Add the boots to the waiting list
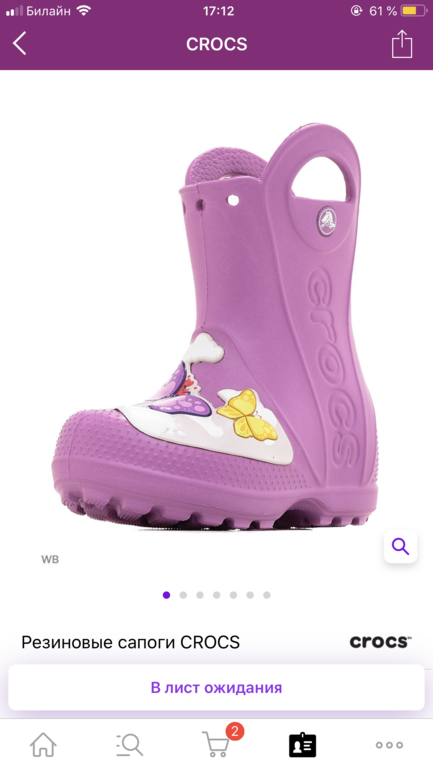The width and height of the screenshot is (433, 770). point(216,687)
